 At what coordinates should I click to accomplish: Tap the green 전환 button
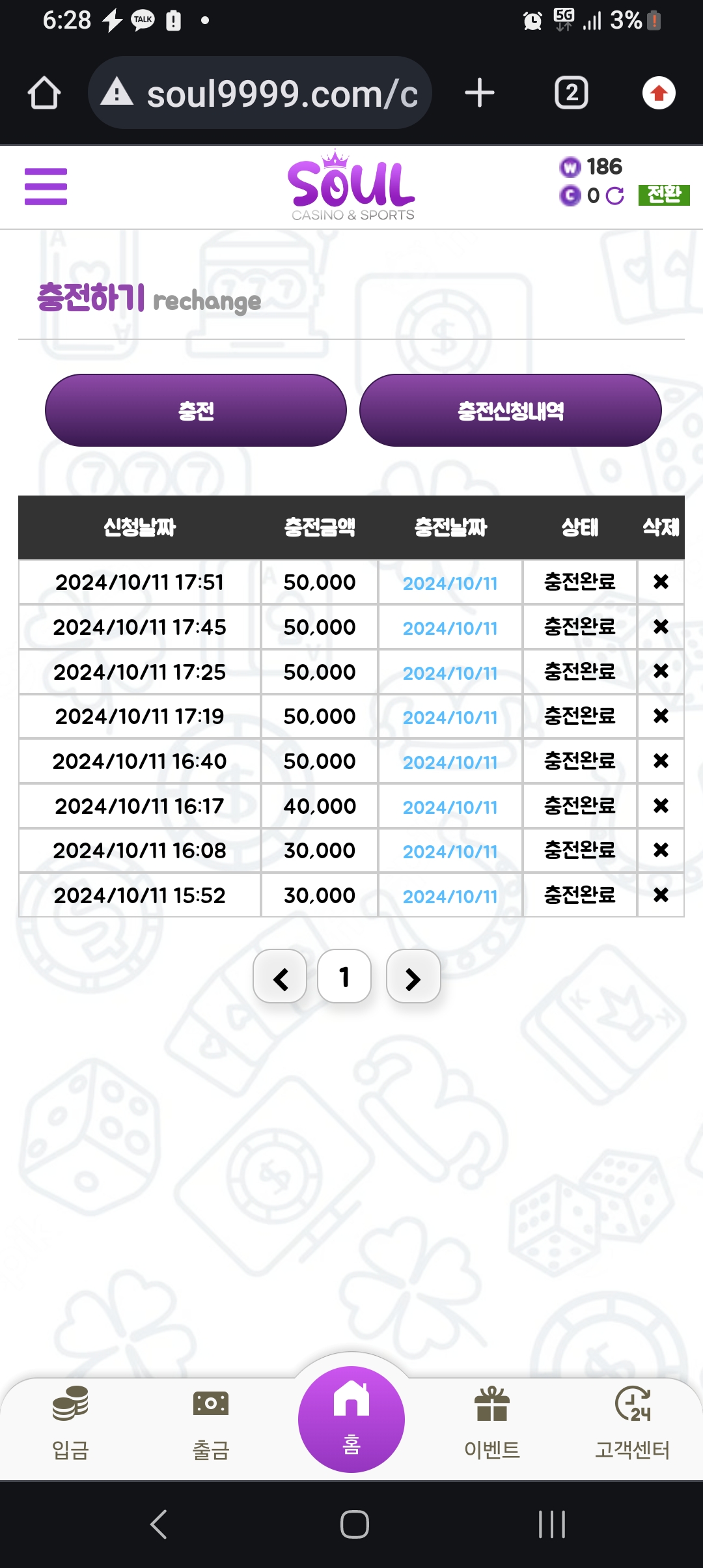pyautogui.click(x=663, y=195)
